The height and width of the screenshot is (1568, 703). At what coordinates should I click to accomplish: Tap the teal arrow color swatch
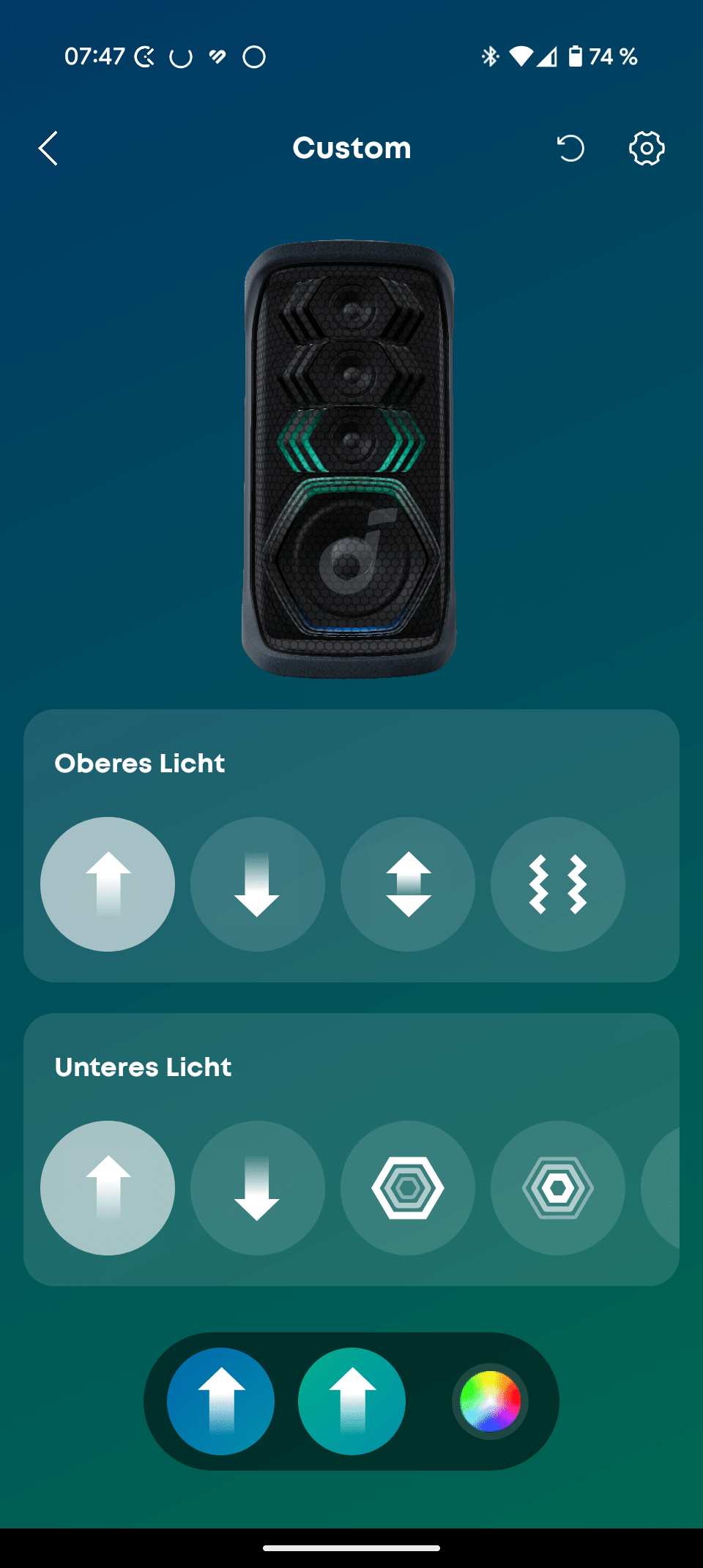[351, 1401]
